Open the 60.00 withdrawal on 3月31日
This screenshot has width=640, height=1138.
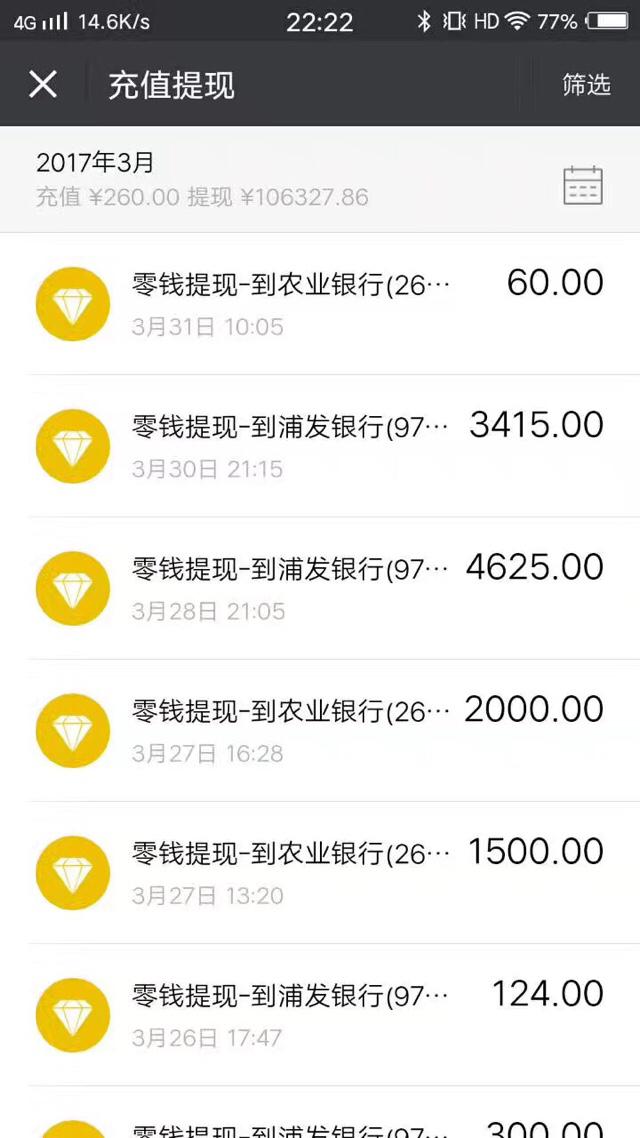(x=320, y=304)
